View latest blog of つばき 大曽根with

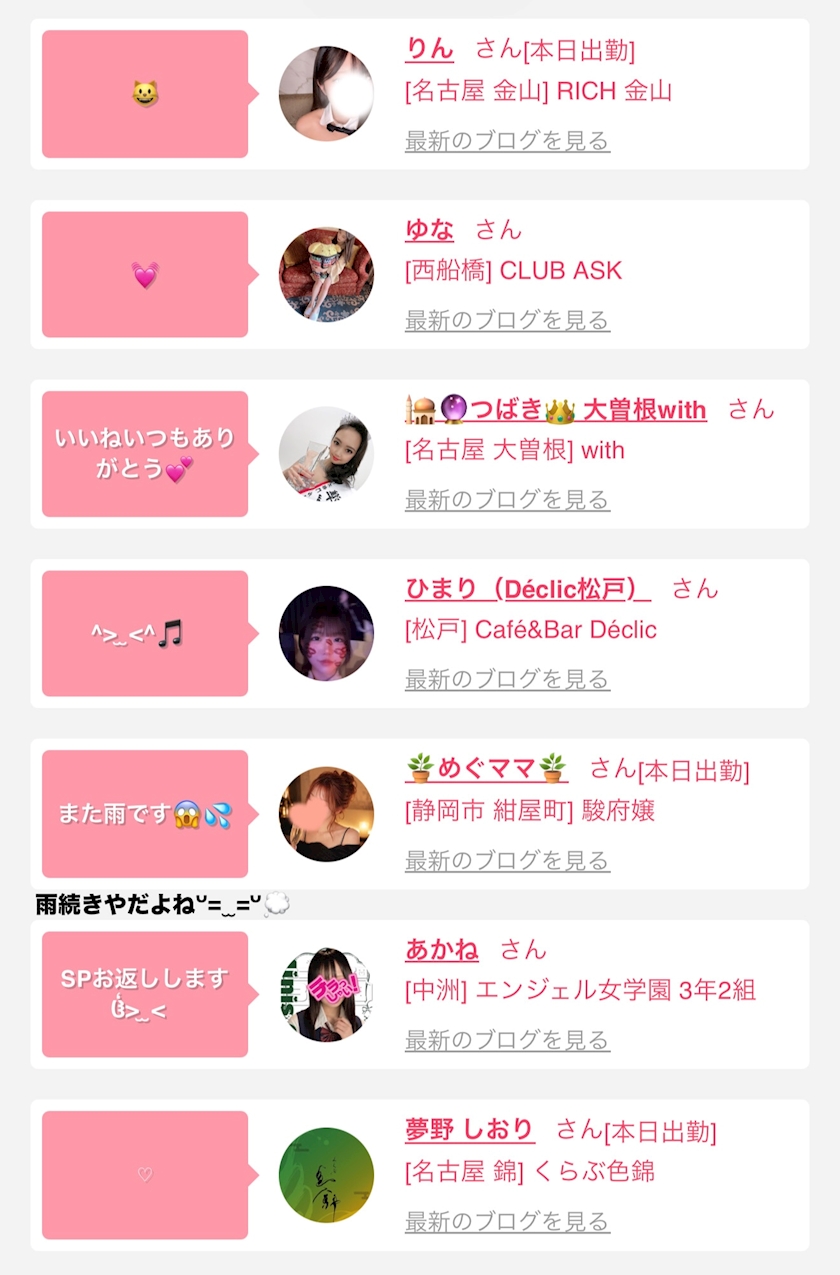[507, 500]
